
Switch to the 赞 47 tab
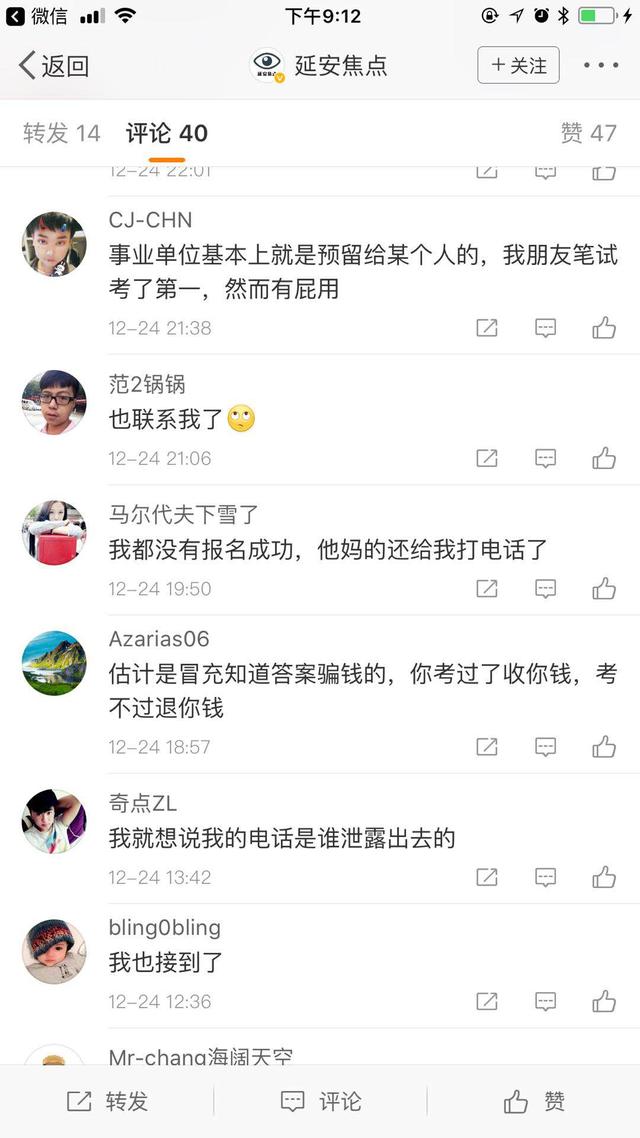point(588,133)
